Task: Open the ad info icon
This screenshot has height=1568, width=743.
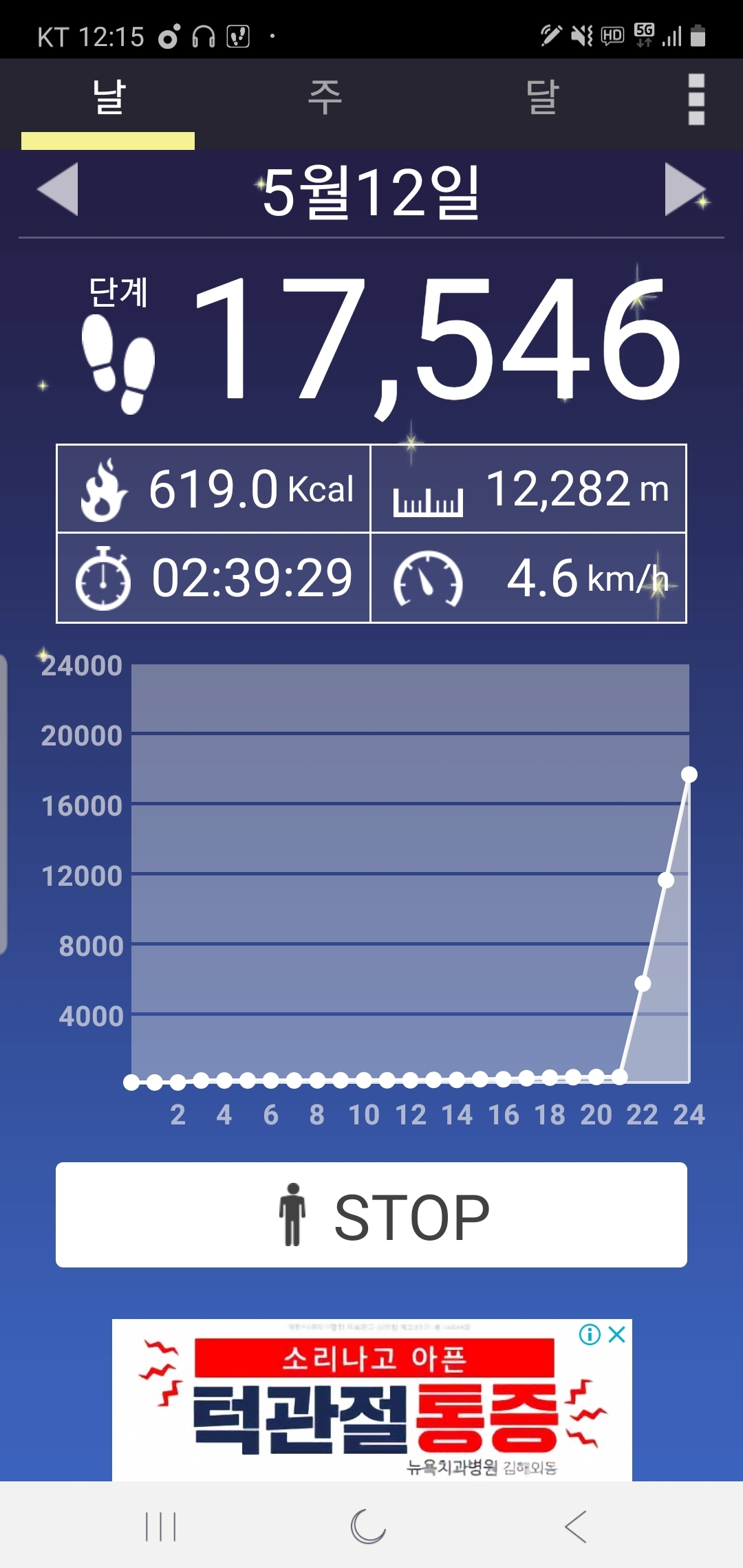Action: click(x=590, y=1335)
